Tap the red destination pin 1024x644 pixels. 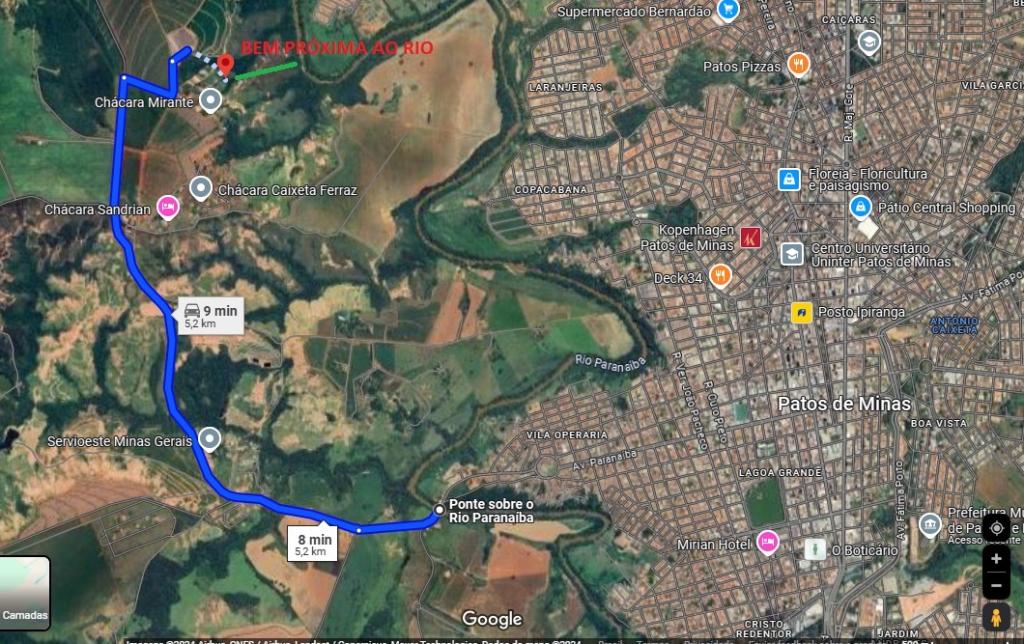[225, 64]
